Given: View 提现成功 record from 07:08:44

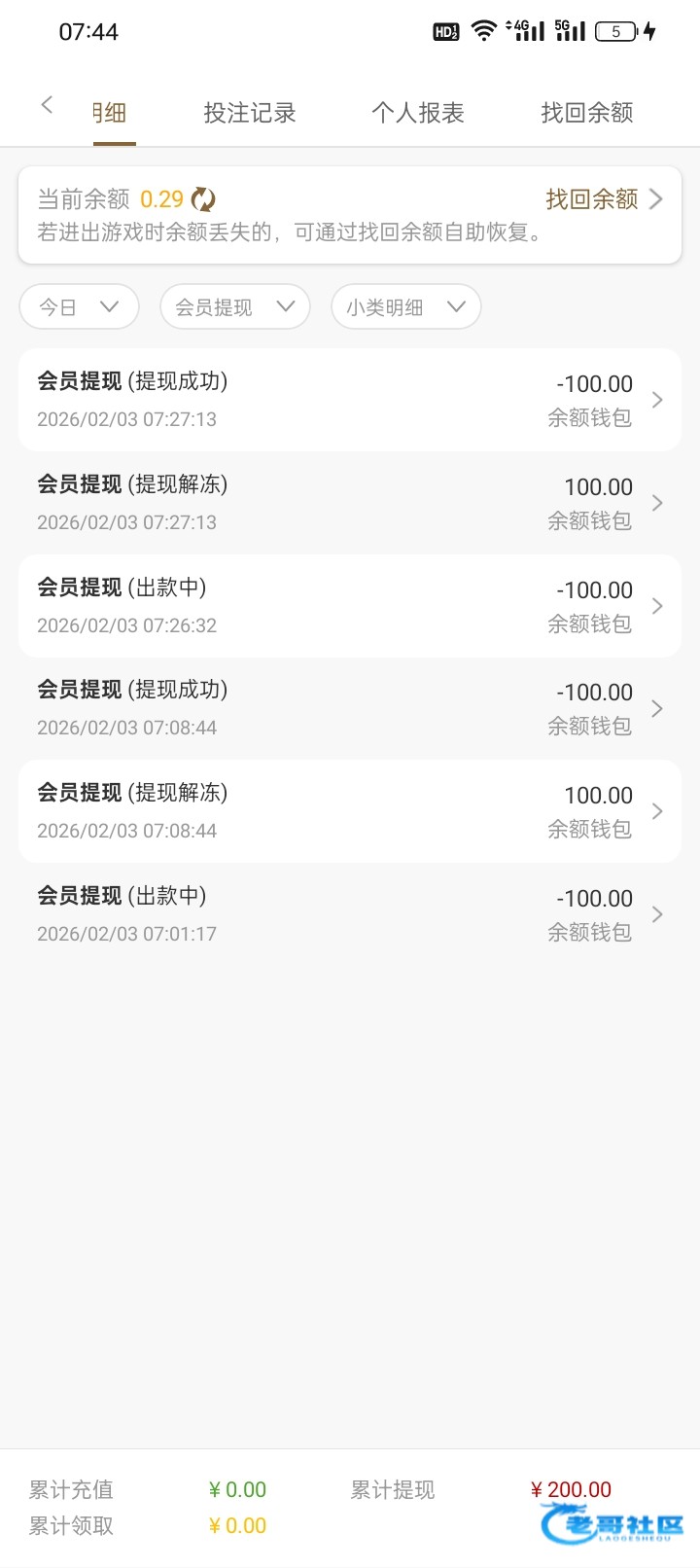Looking at the screenshot, I should pyautogui.click(x=350, y=708).
